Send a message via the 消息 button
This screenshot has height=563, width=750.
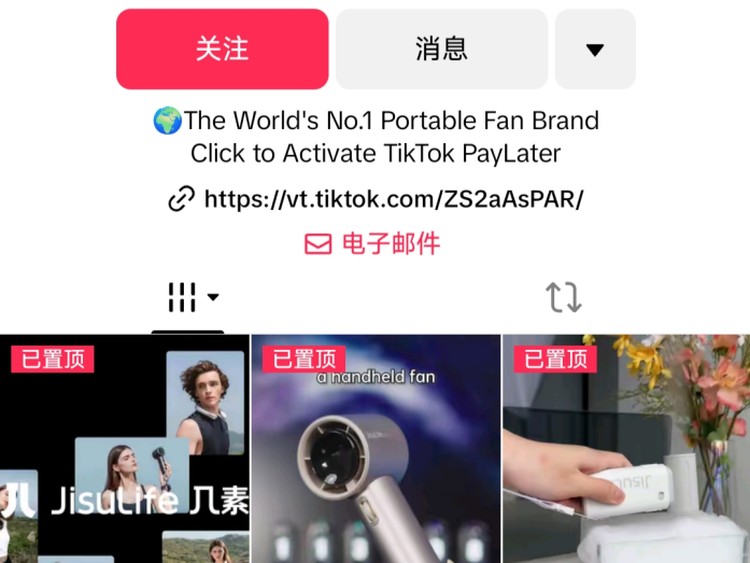[x=441, y=49]
